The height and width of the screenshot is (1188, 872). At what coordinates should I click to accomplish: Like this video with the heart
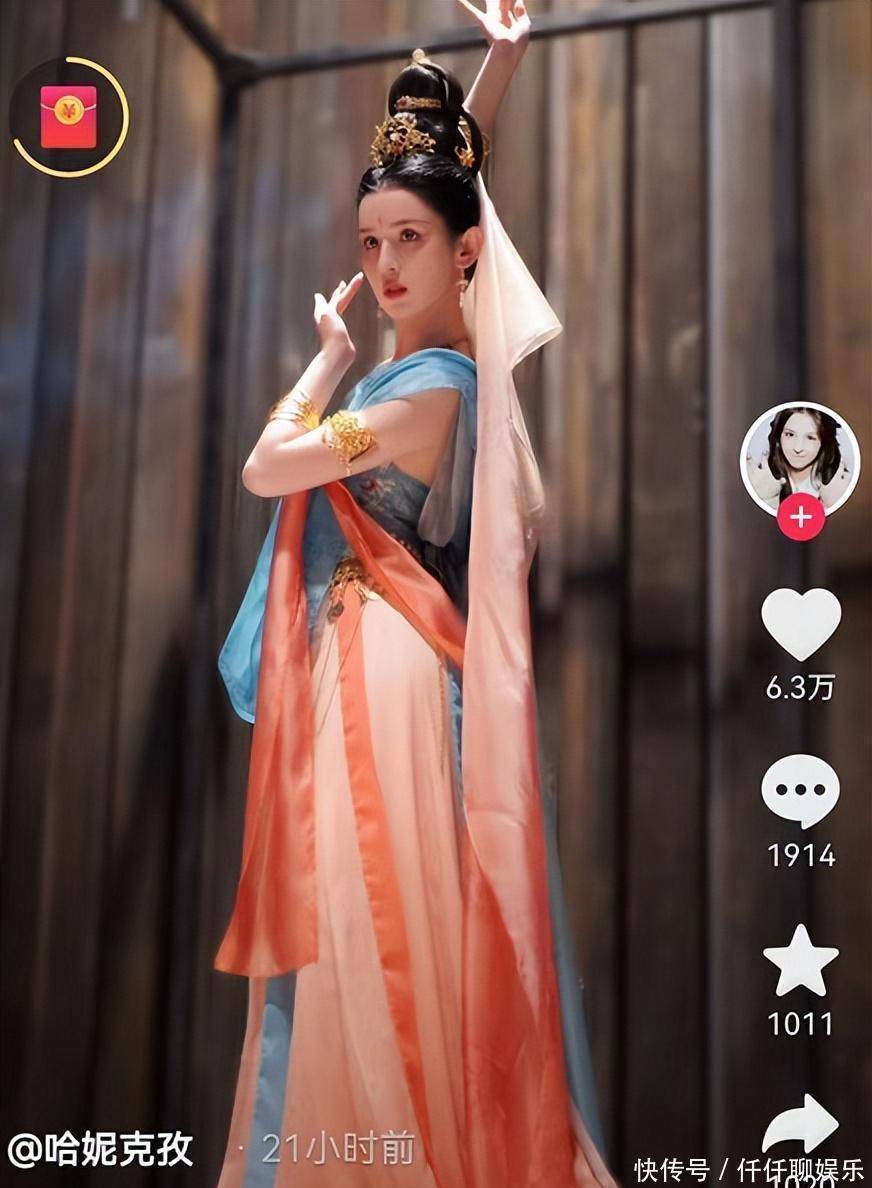800,624
